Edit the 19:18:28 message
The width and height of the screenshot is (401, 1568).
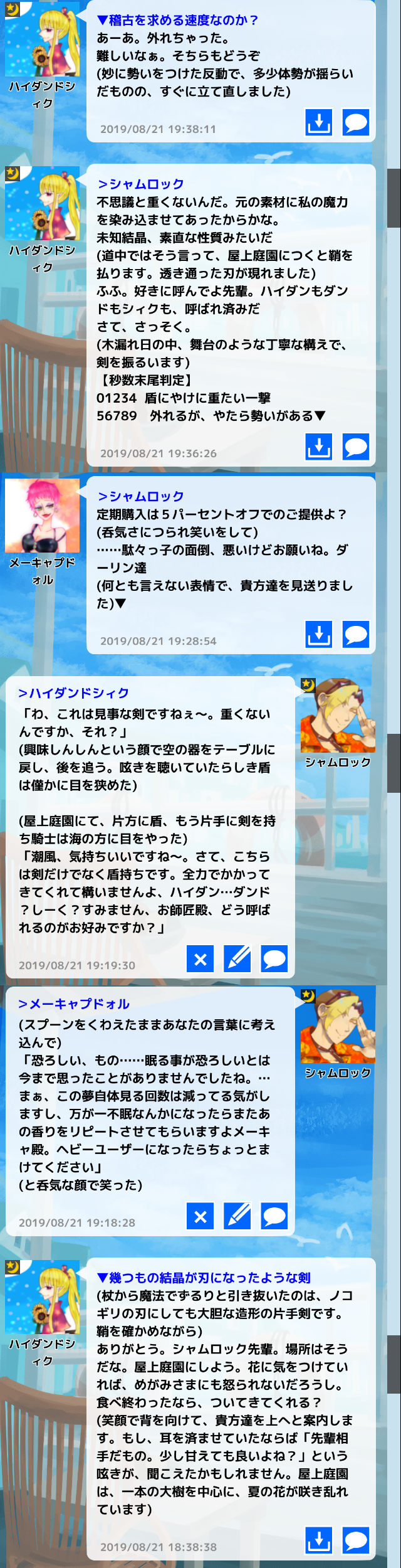point(237,1216)
